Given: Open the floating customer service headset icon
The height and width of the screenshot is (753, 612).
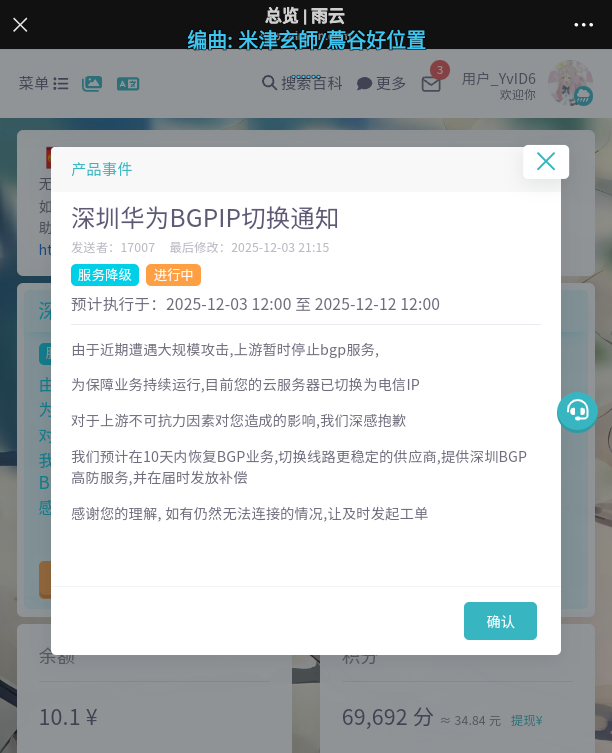Looking at the screenshot, I should [577, 410].
